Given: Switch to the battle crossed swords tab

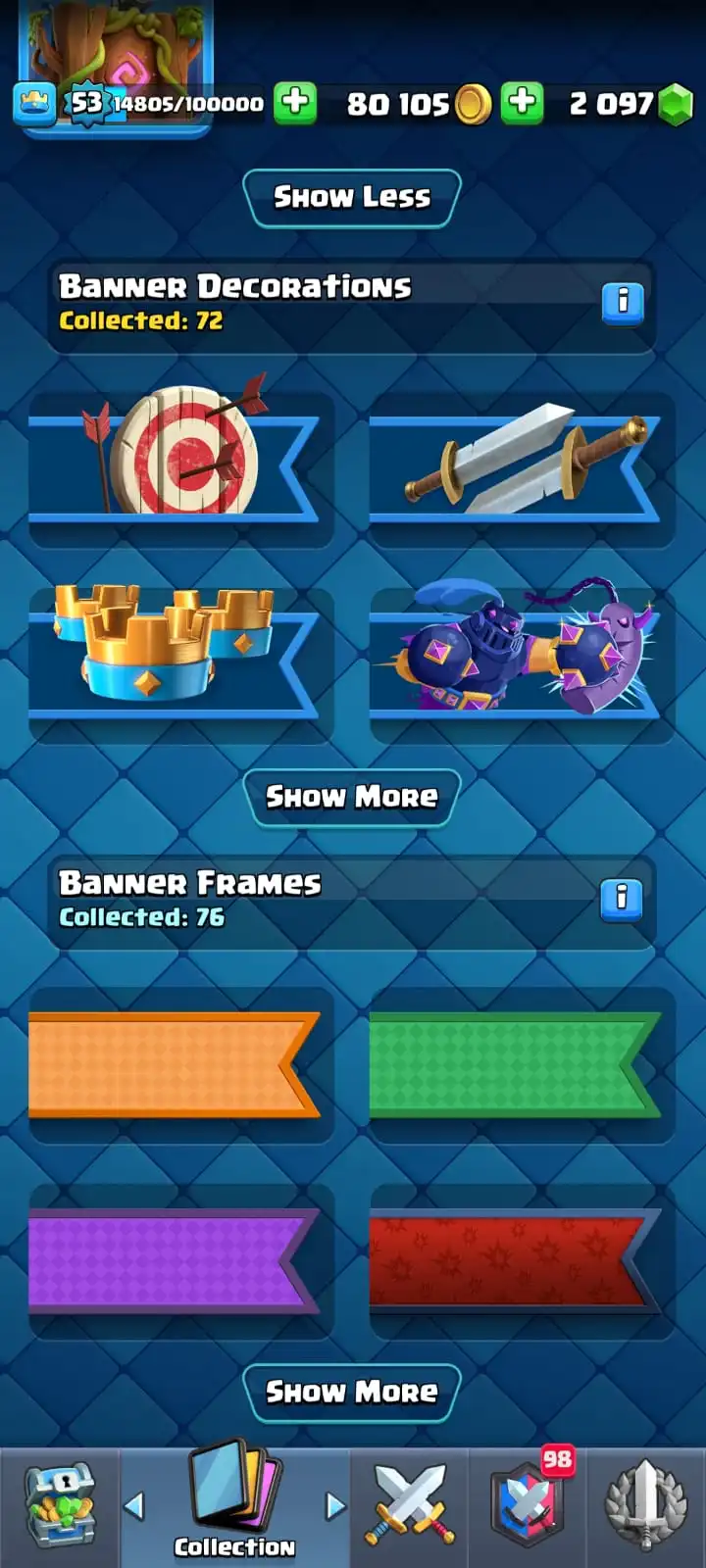Looking at the screenshot, I should point(410,1506).
